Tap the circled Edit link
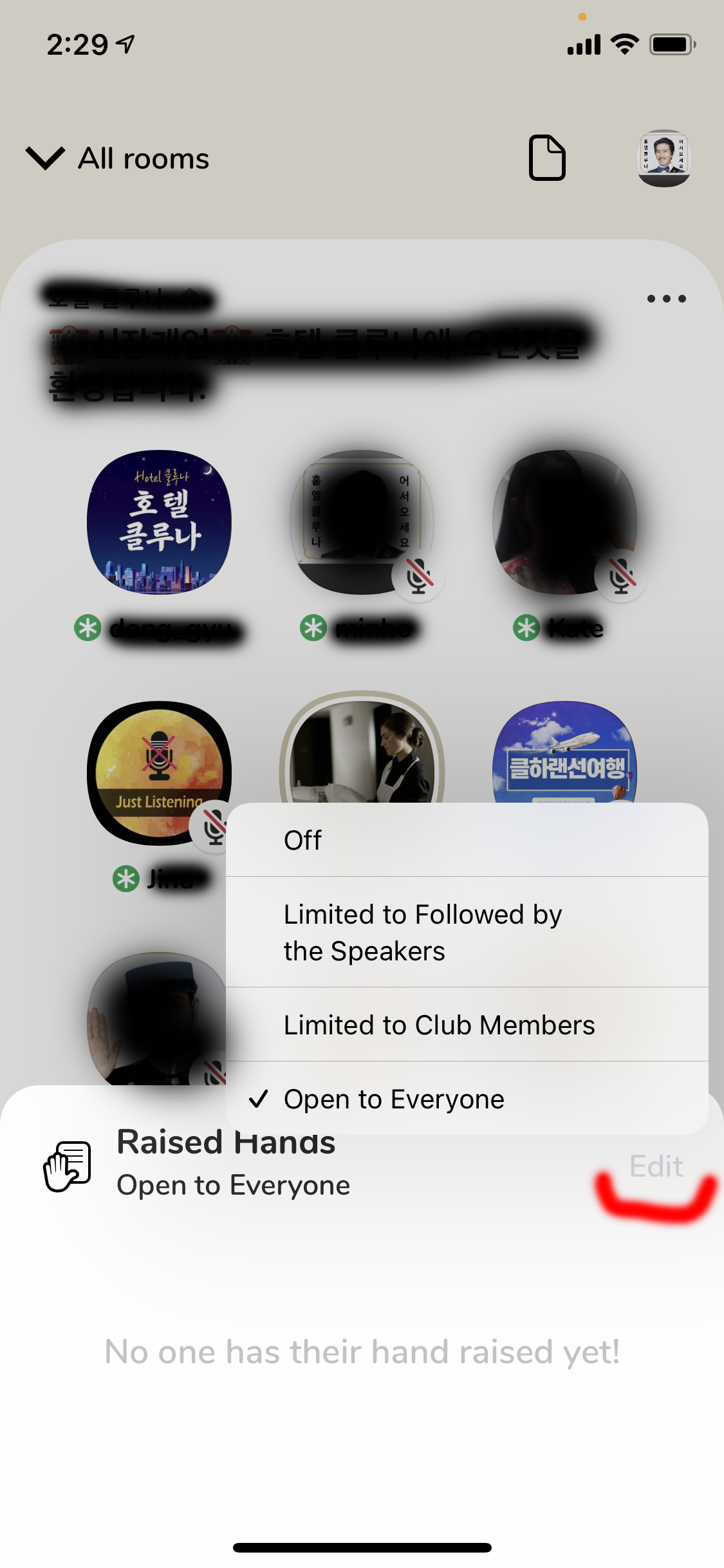The width and height of the screenshot is (724, 1568). tap(656, 1166)
